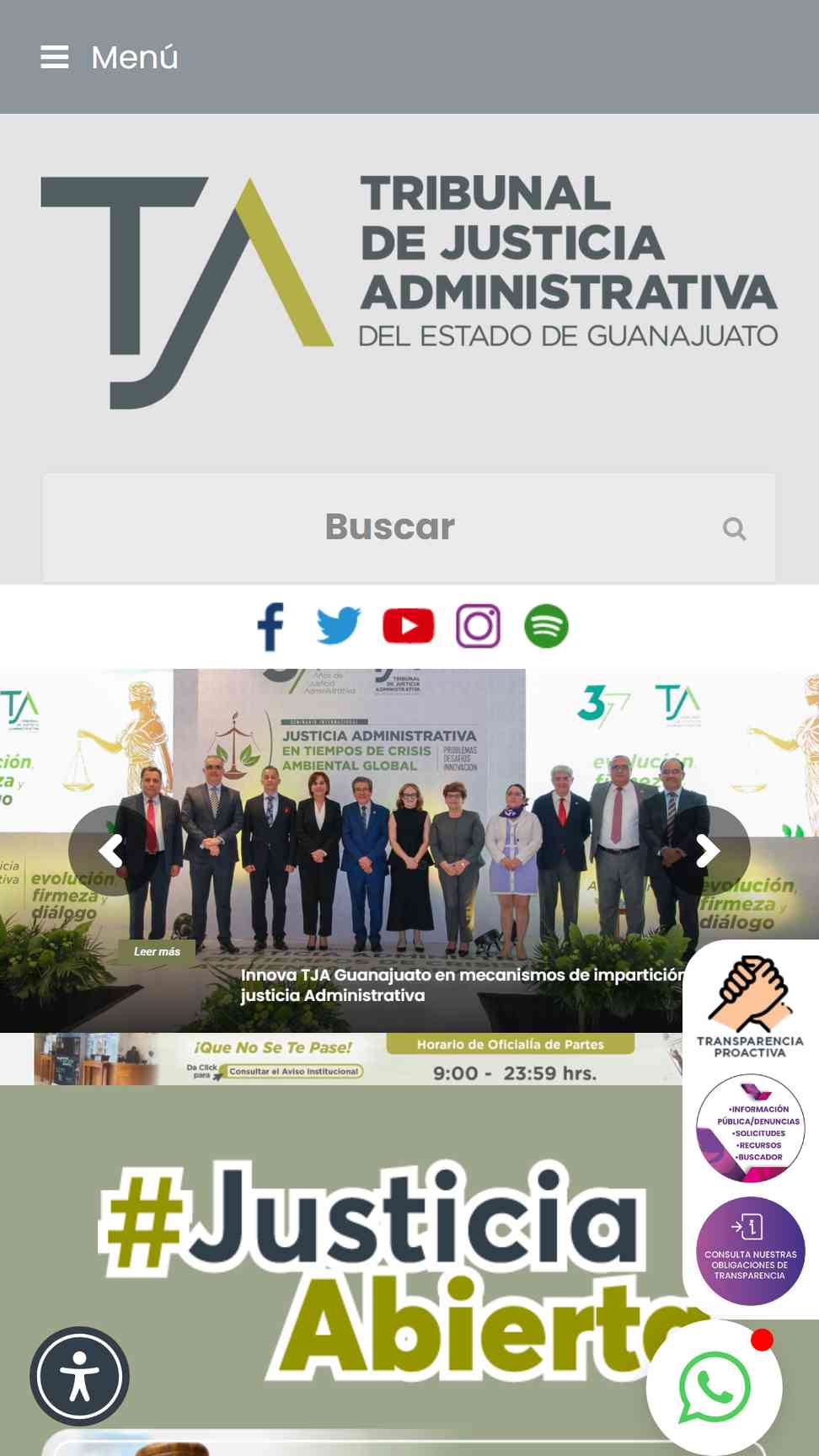Image resolution: width=819 pixels, height=1456 pixels.
Task: Open the Twitter profile
Action: [x=339, y=626]
